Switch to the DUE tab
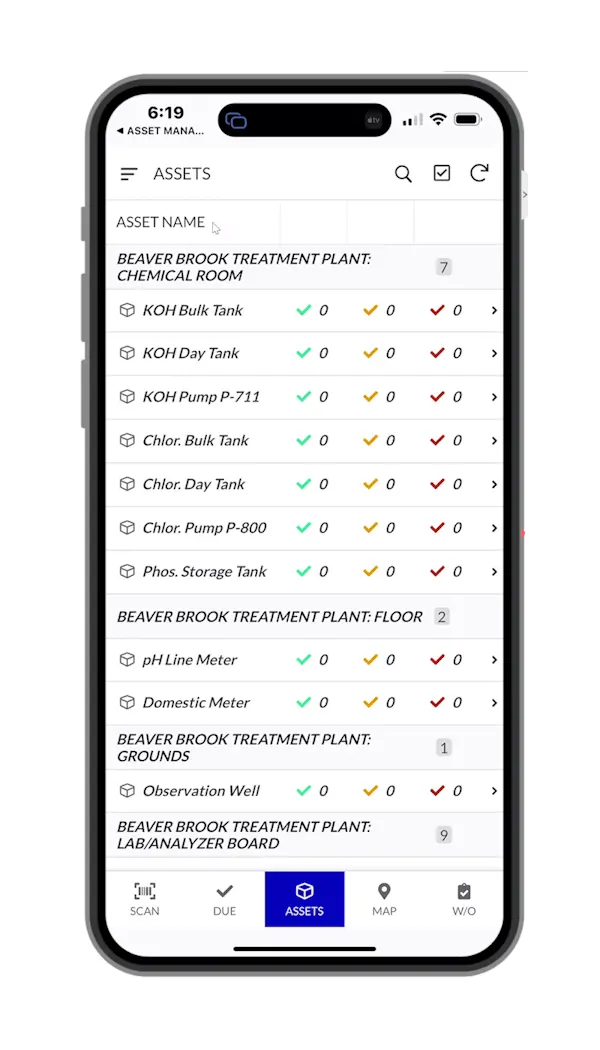Image resolution: width=600 pixels, height=1050 pixels. click(x=224, y=899)
